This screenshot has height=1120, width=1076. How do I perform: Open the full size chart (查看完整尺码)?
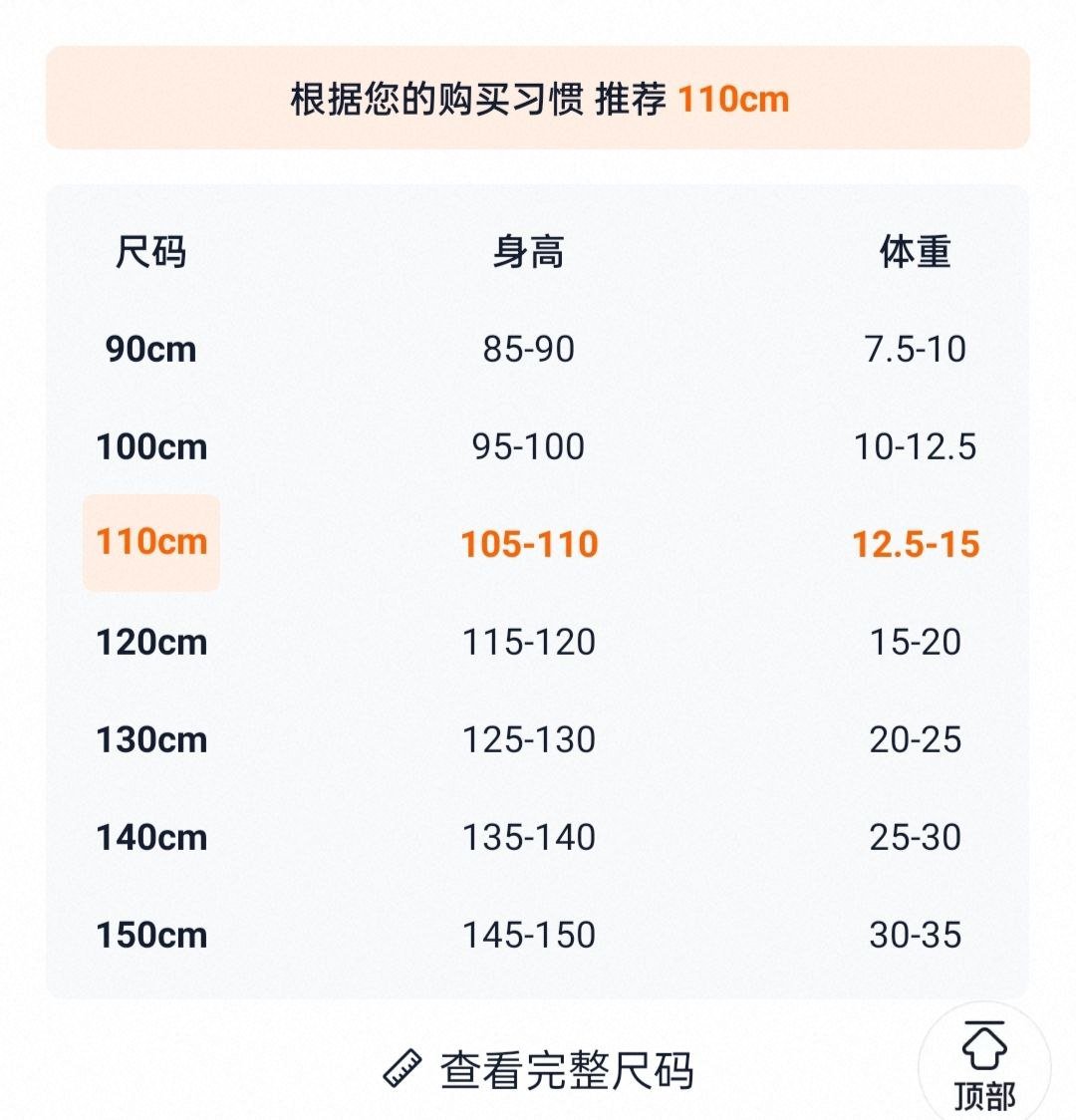click(x=538, y=1071)
